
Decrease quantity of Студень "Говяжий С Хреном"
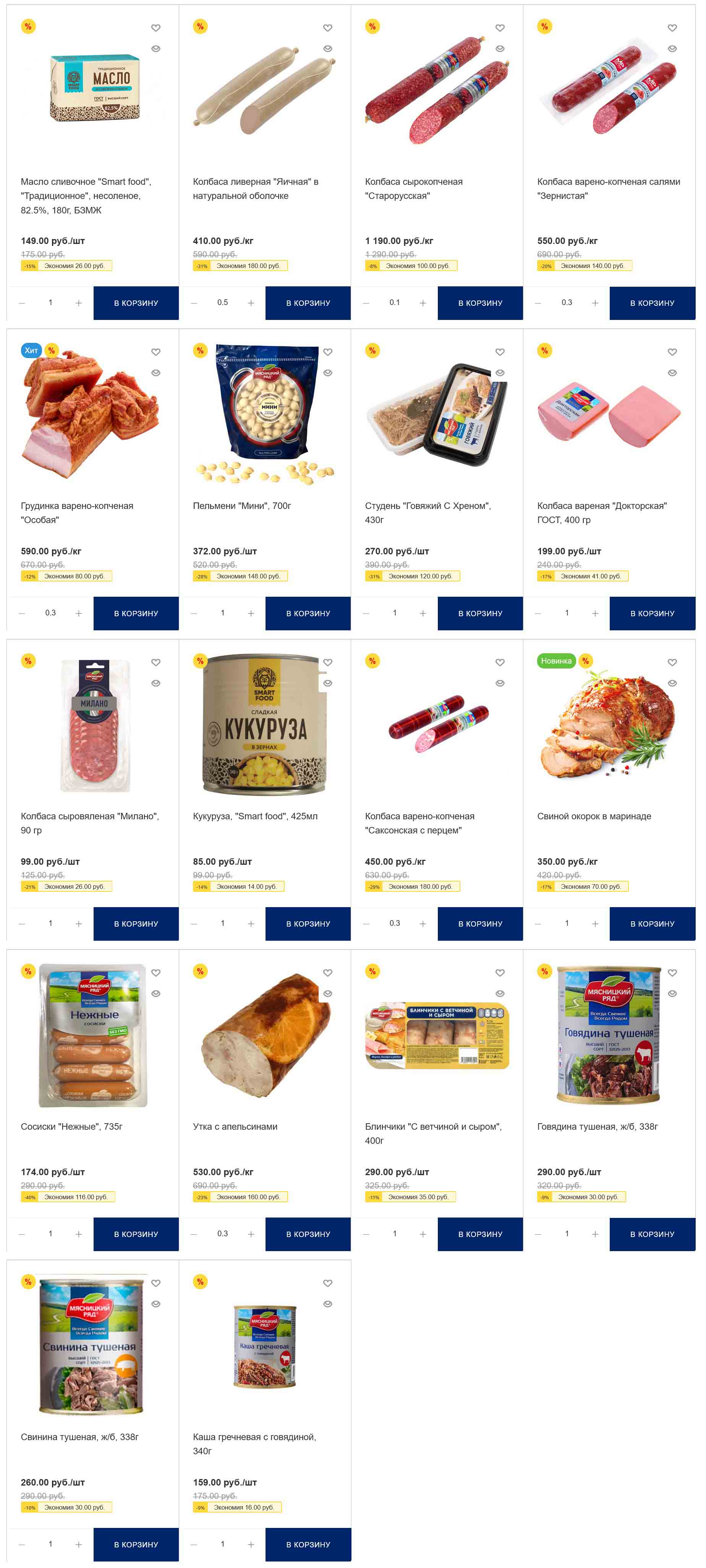point(366,613)
